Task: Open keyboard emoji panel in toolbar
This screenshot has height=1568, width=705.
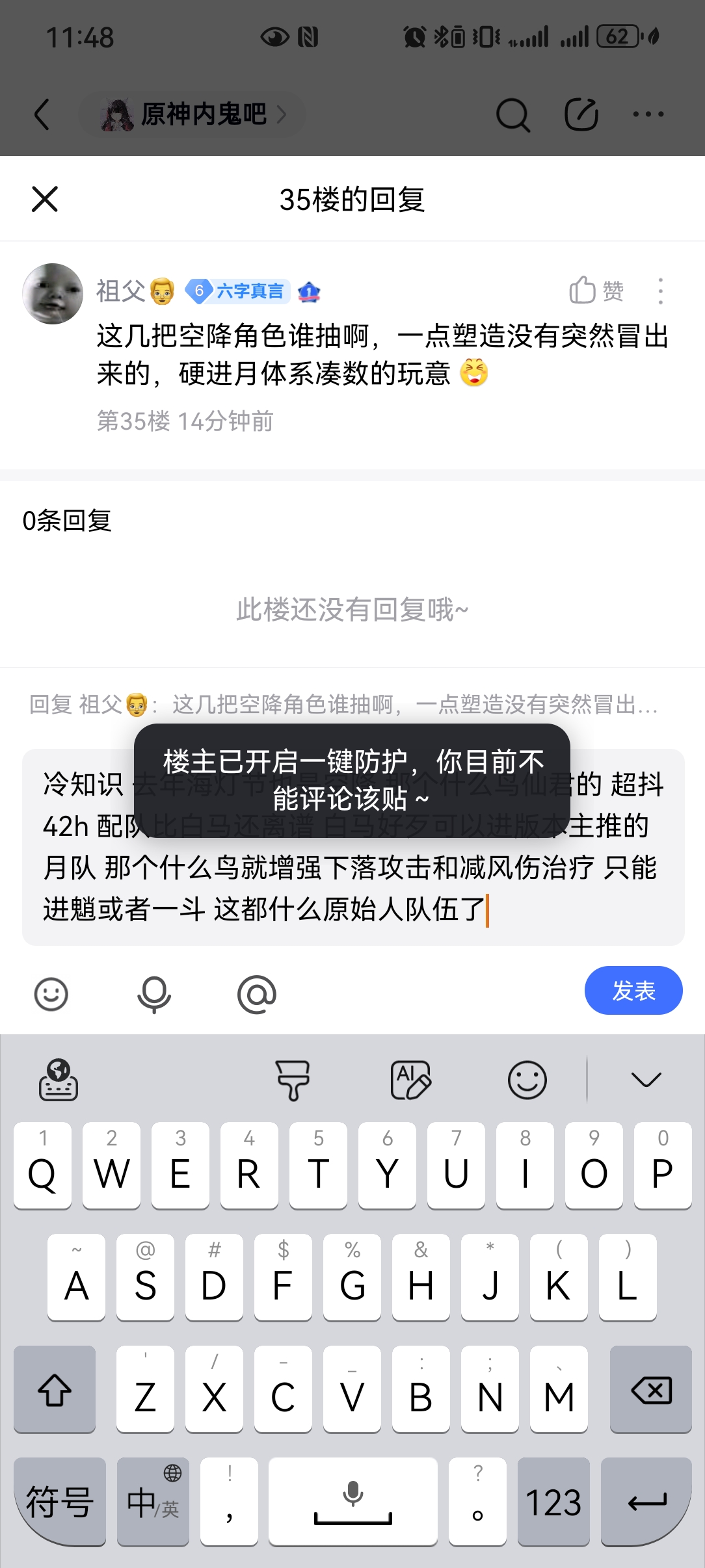Action: click(527, 1080)
